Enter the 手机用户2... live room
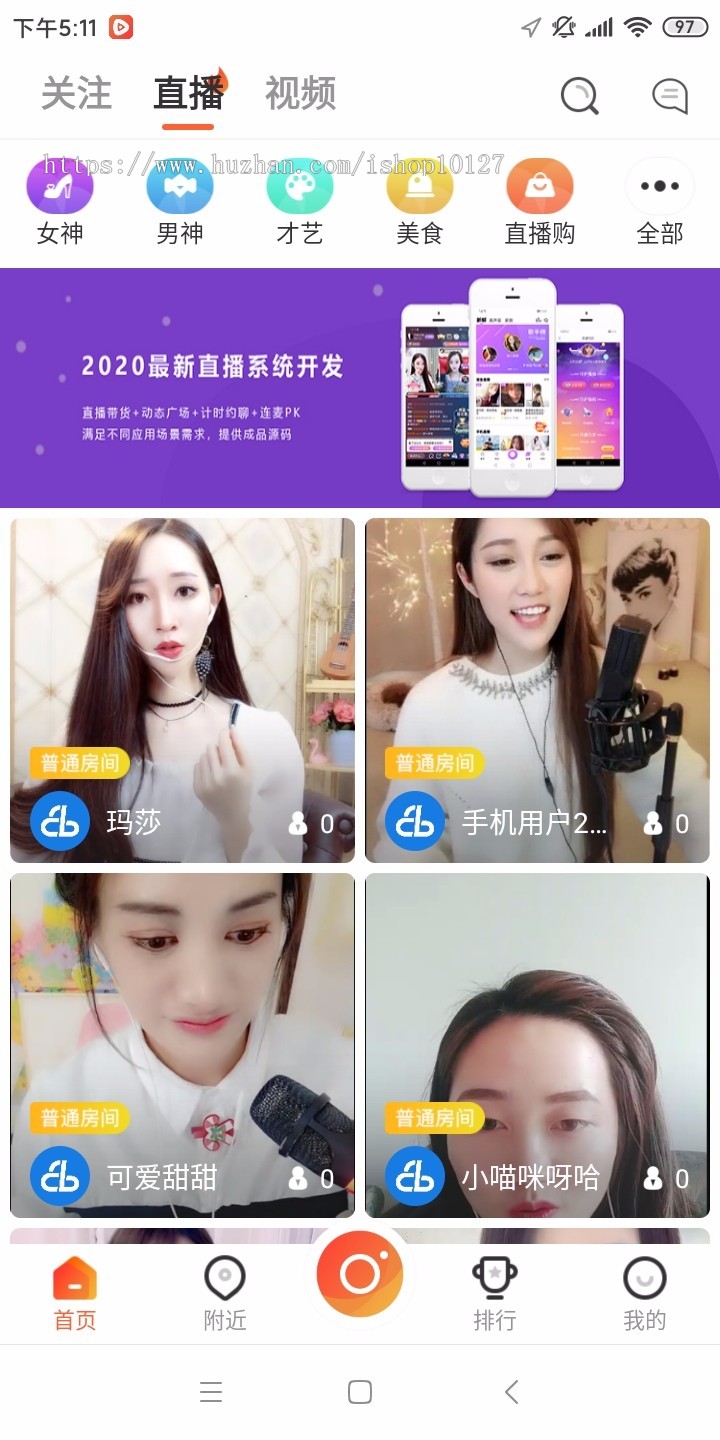The height and width of the screenshot is (1440, 720). click(537, 690)
